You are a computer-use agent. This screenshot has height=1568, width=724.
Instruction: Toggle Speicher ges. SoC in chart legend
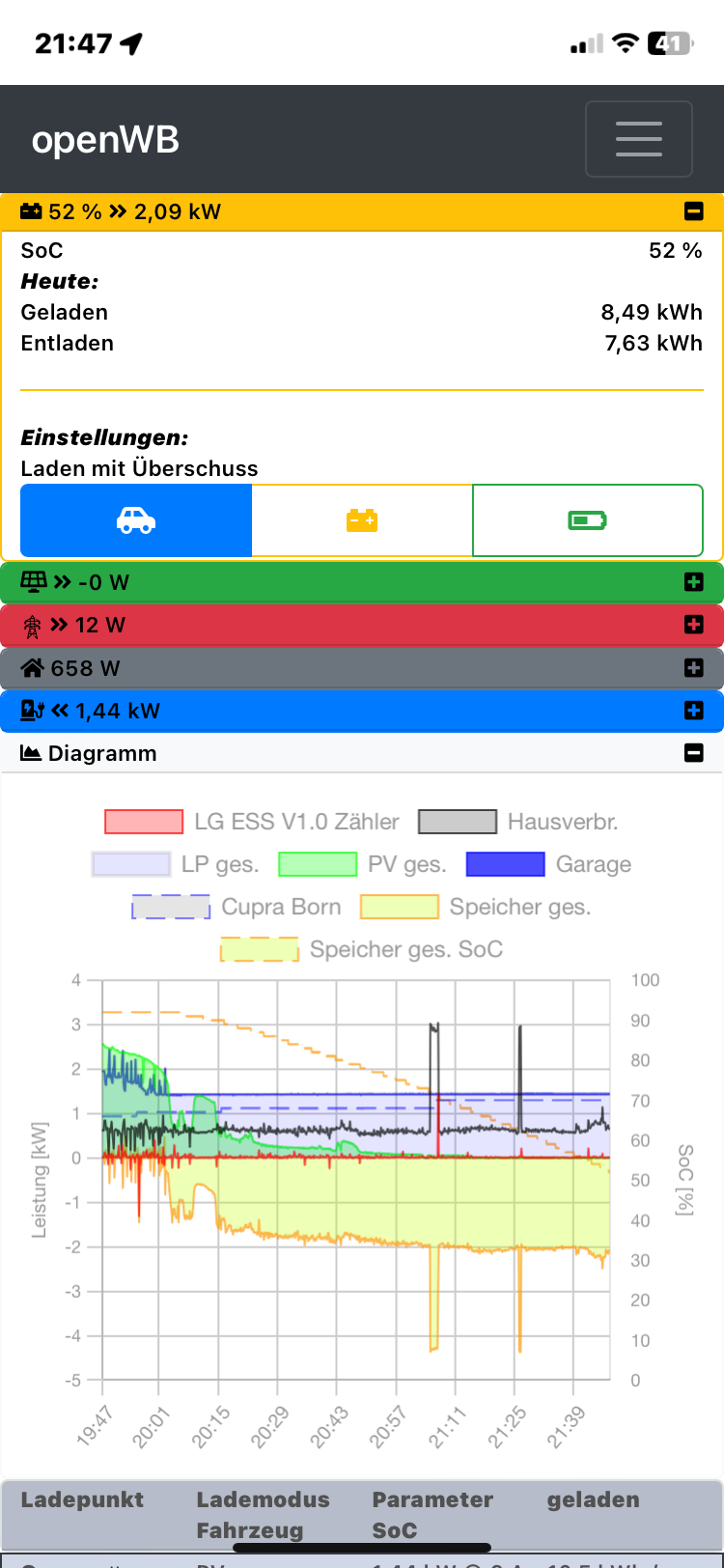(x=362, y=949)
